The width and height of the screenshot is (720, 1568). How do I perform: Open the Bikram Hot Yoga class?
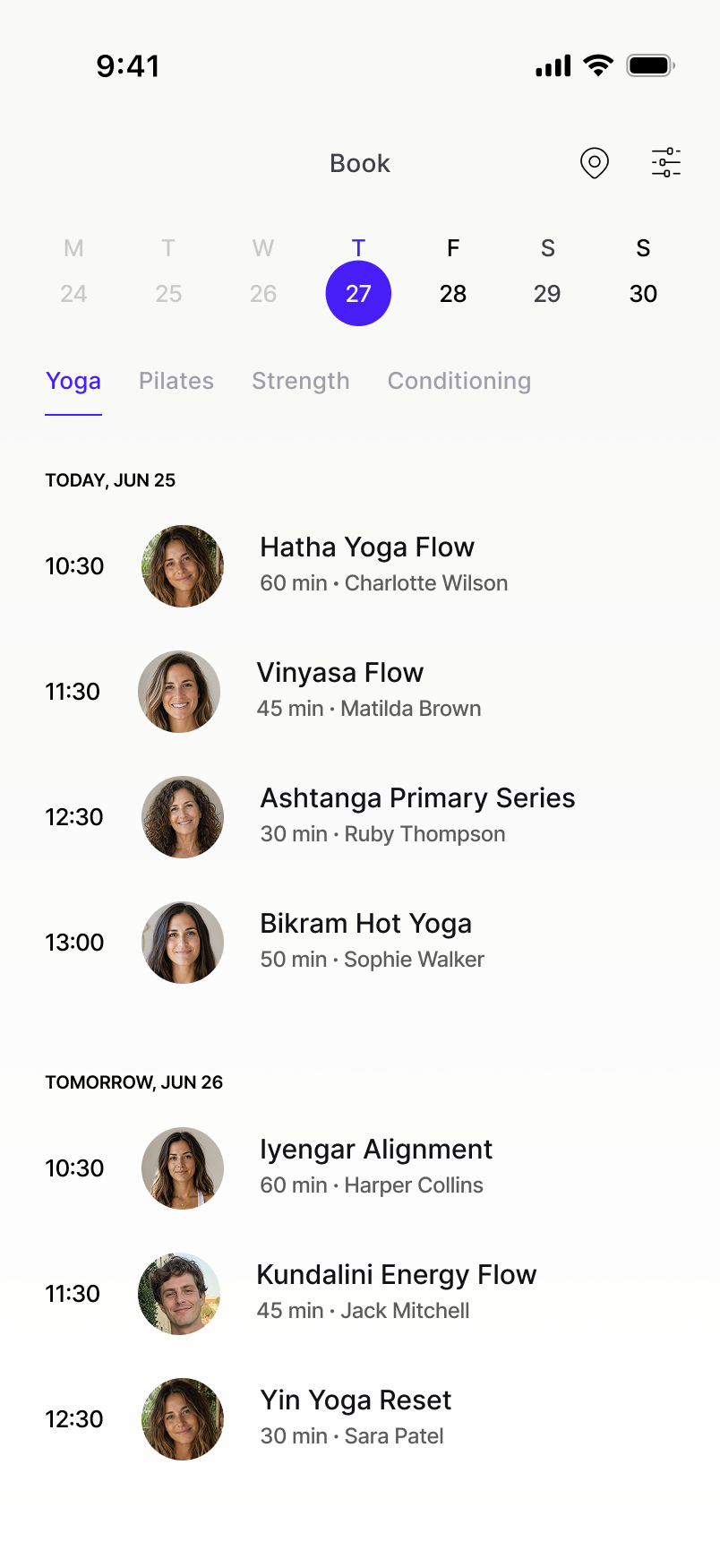pos(360,943)
